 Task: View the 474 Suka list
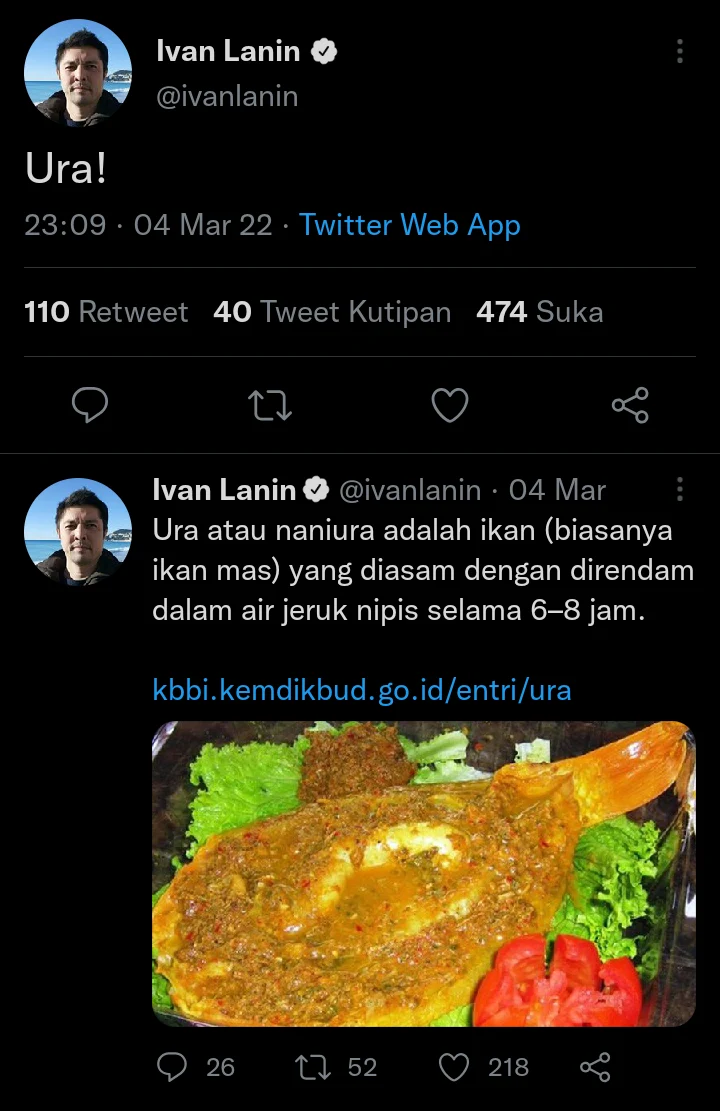pos(540,312)
